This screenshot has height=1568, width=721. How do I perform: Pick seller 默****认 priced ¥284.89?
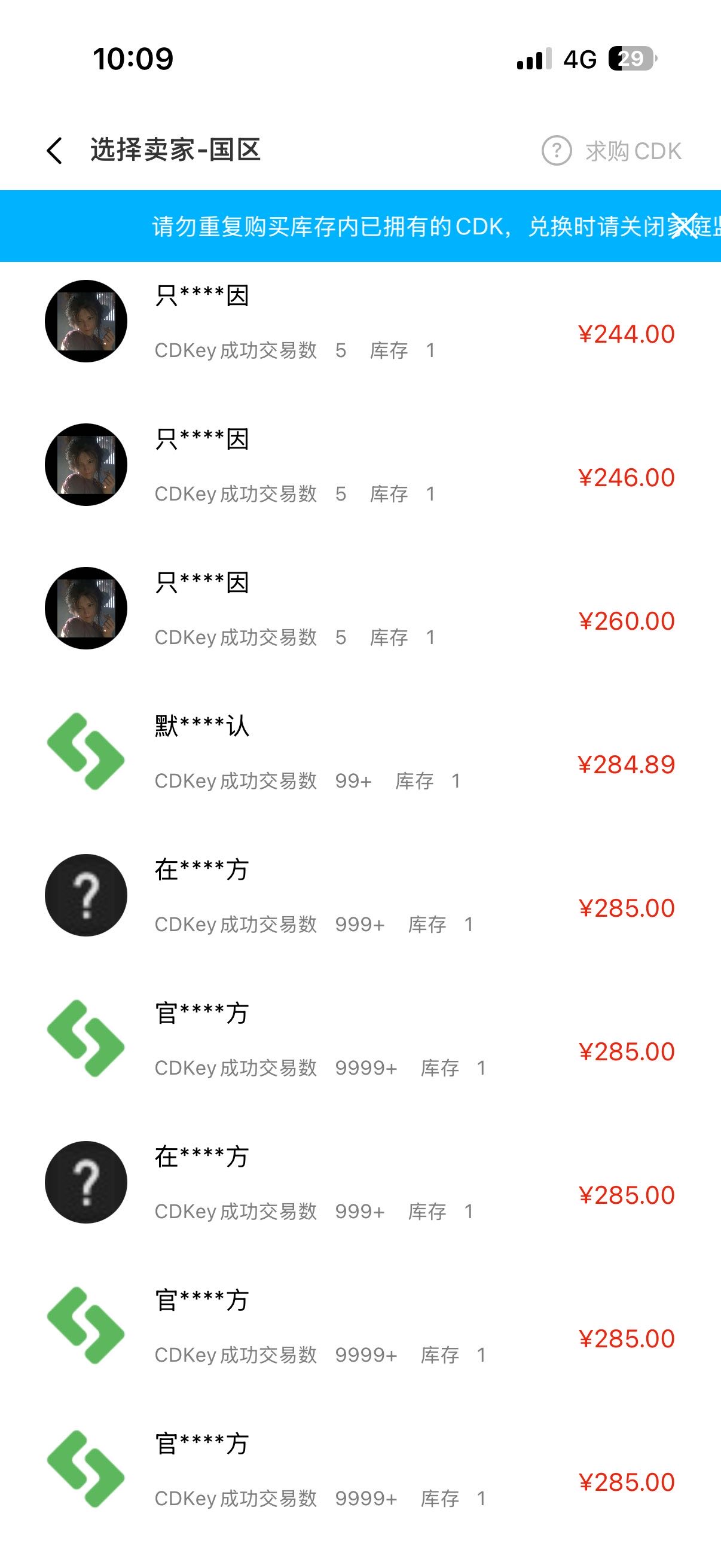[x=360, y=752]
